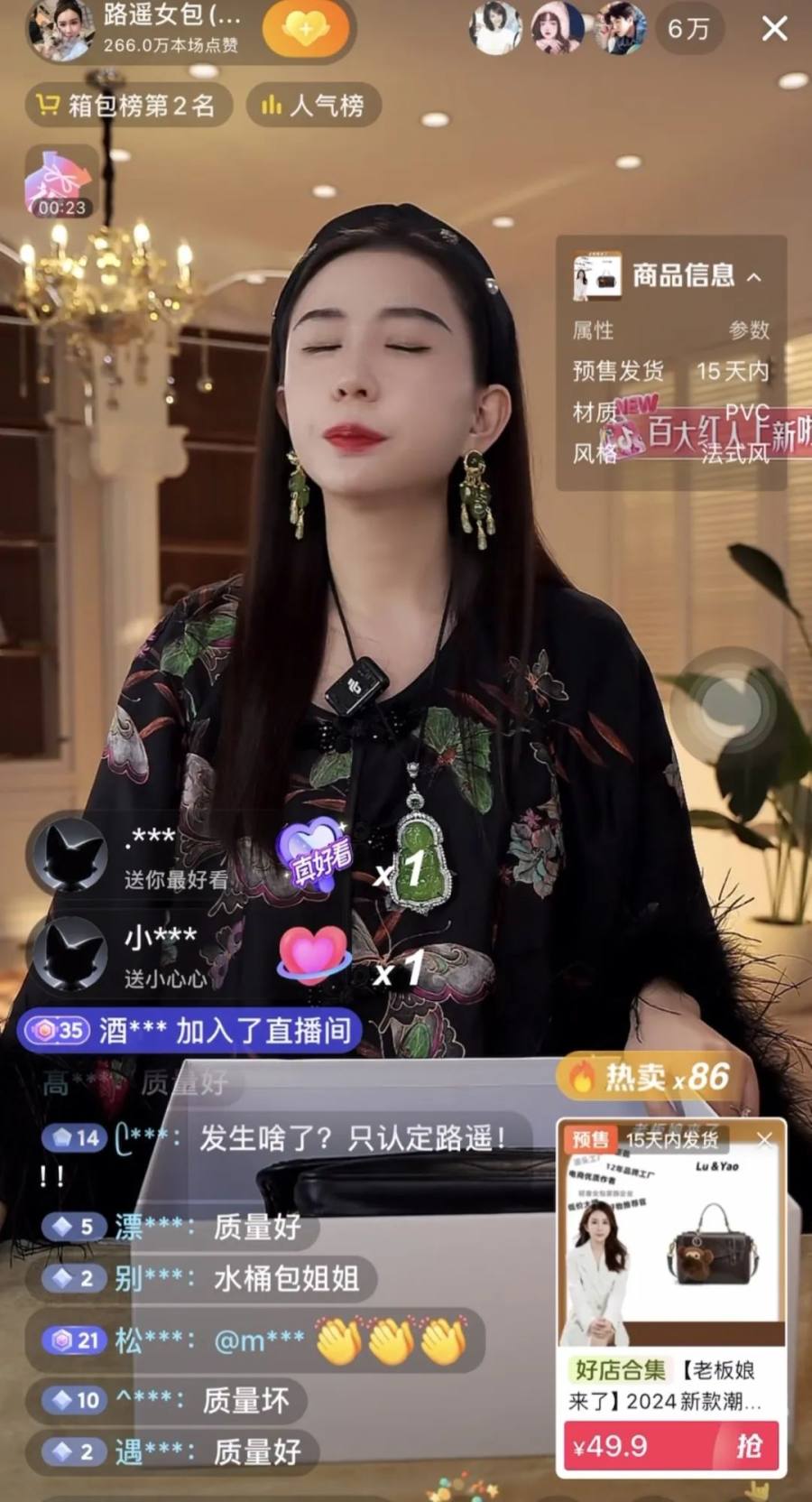Open the 人气榜 popularity chart
The height and width of the screenshot is (1502, 812).
[x=313, y=106]
